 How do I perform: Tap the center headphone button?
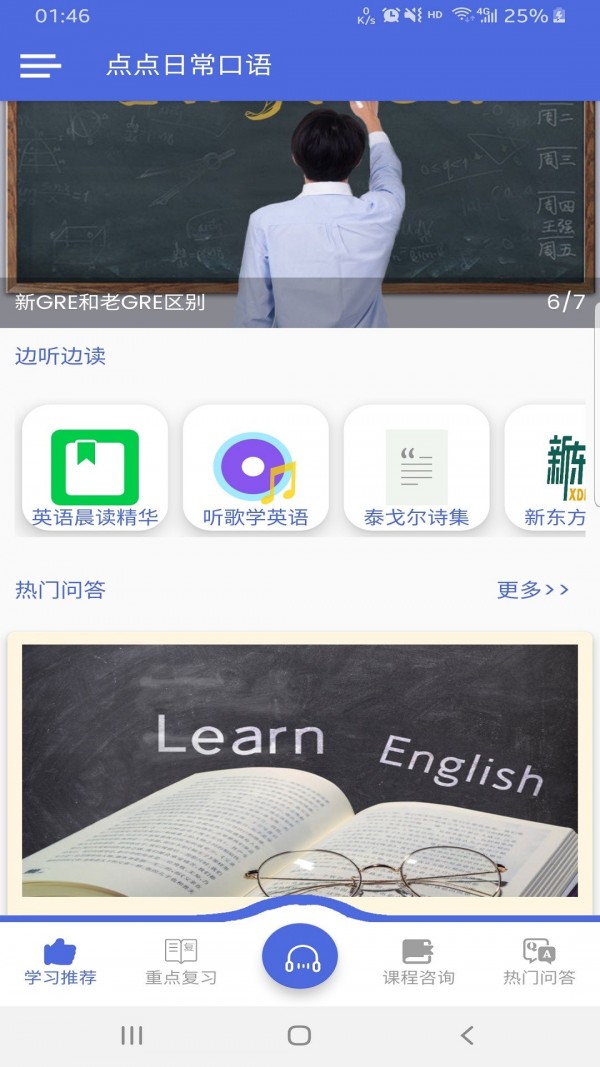[x=300, y=957]
